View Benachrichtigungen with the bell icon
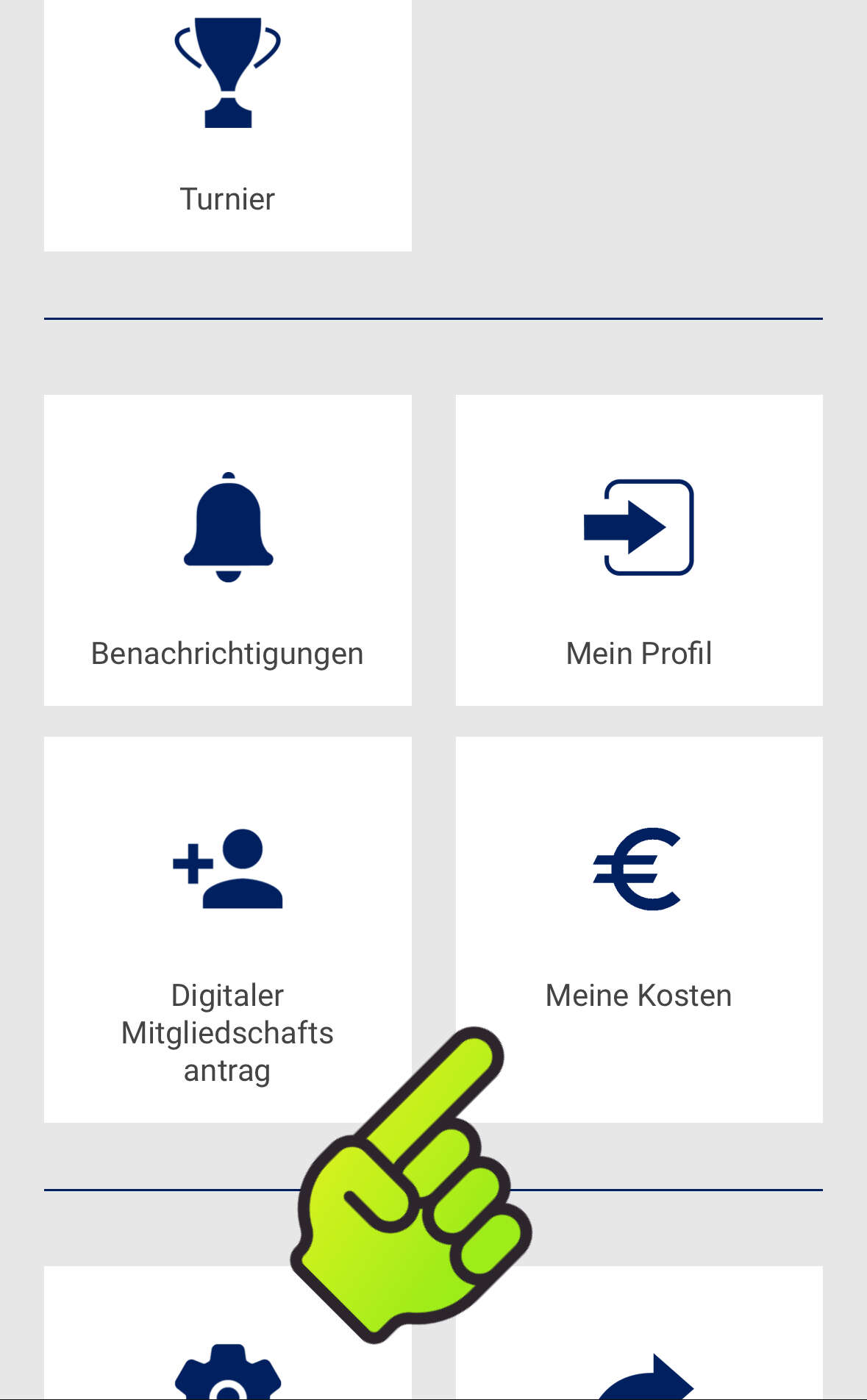 tap(227, 550)
